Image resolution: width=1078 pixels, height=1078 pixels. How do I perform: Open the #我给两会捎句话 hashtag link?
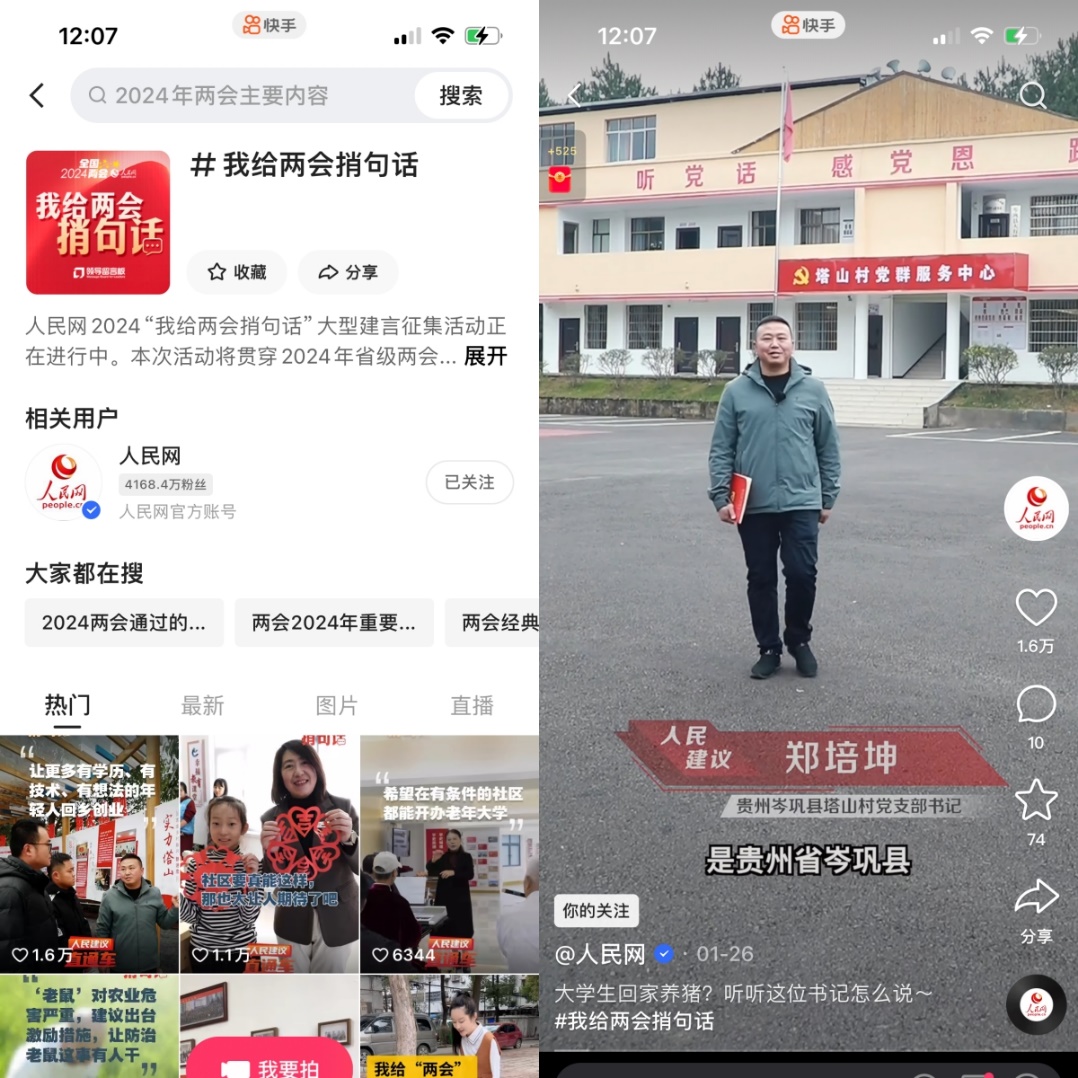pyautogui.click(x=634, y=1021)
